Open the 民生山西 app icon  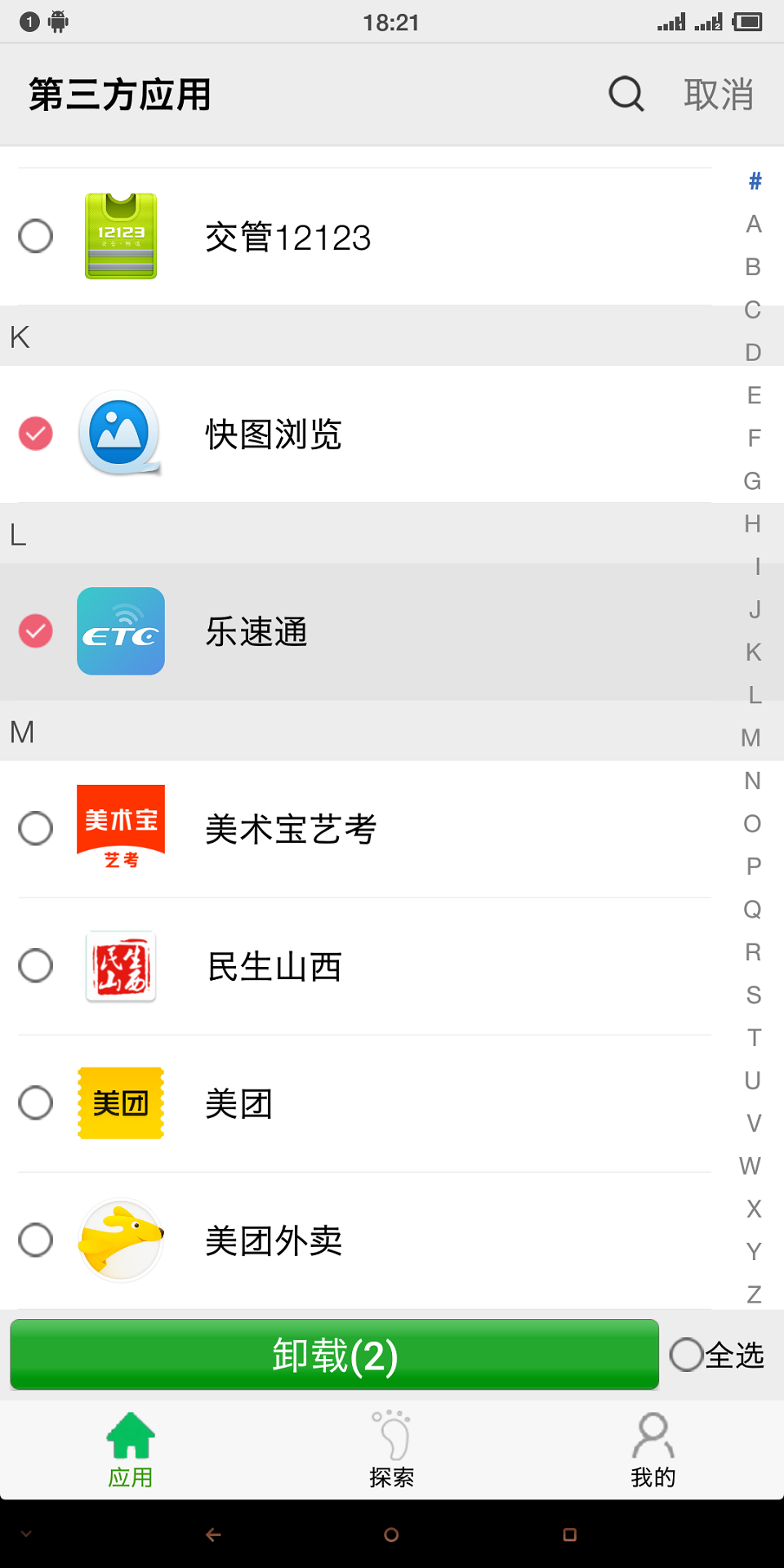(x=121, y=966)
